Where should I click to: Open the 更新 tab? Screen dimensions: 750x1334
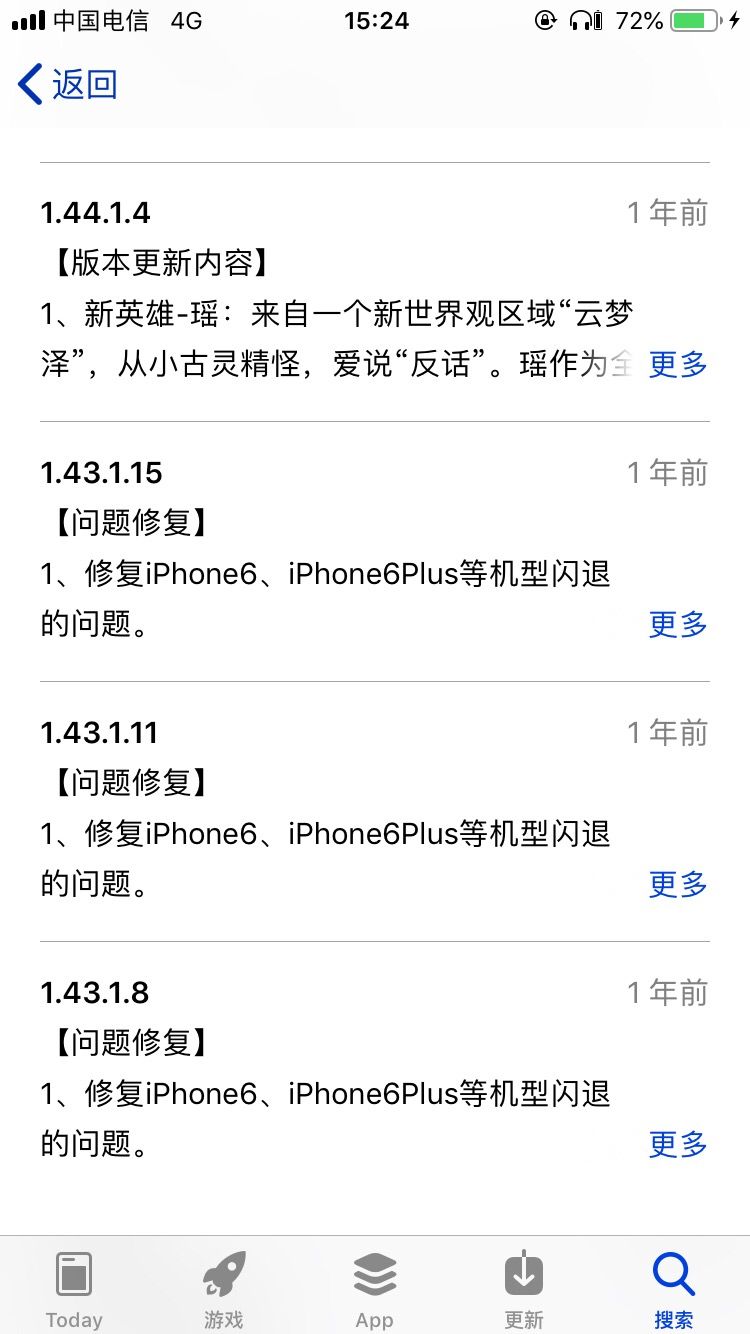point(524,1289)
